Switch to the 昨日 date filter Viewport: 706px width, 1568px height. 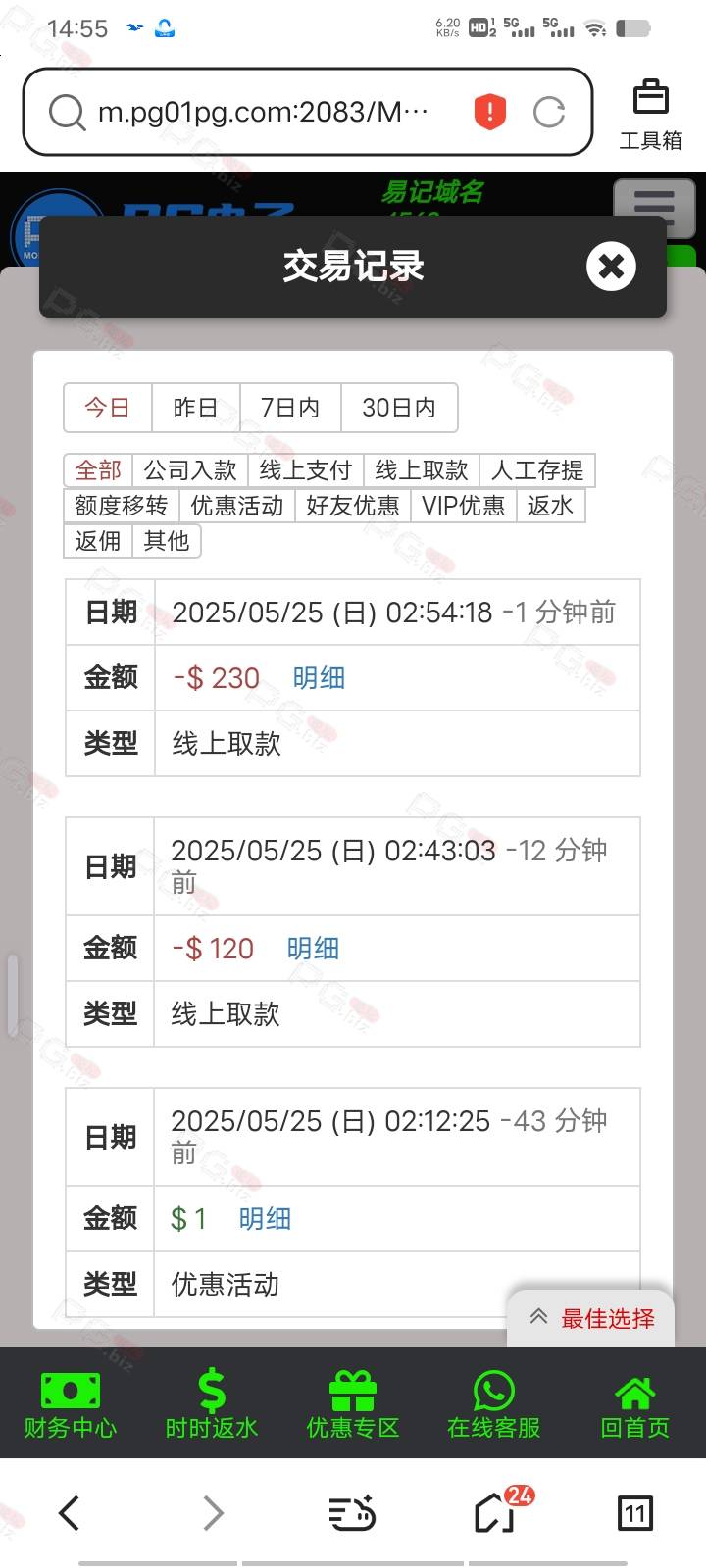pyautogui.click(x=196, y=408)
